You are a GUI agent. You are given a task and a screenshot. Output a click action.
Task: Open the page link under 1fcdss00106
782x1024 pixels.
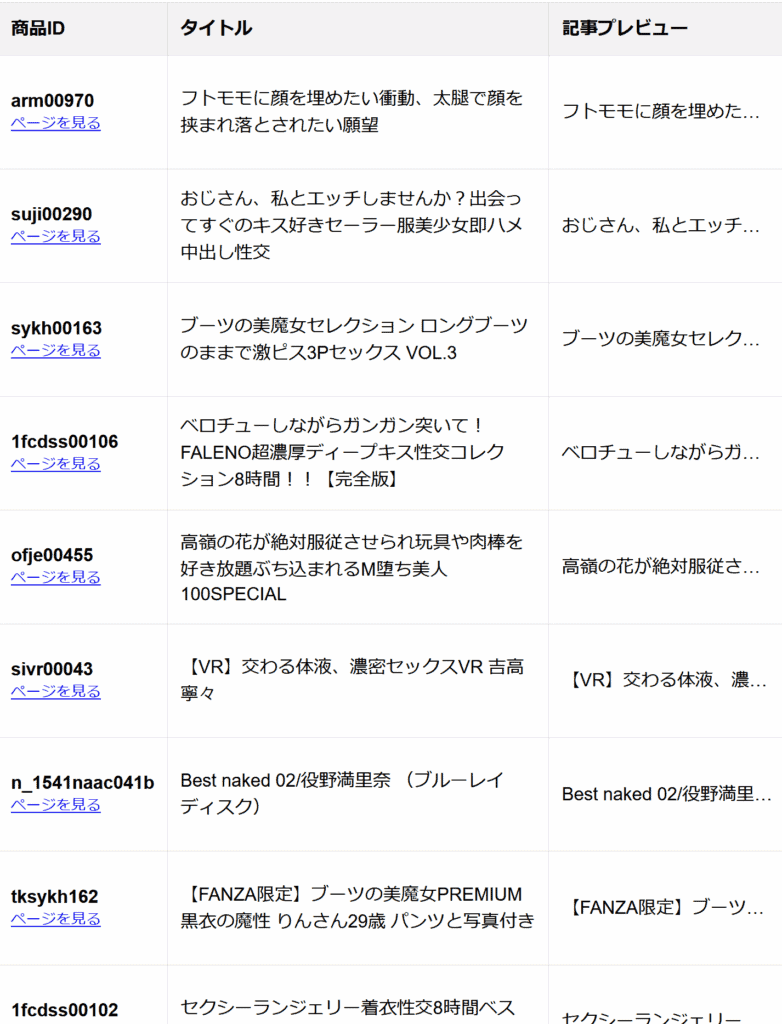click(x=56, y=464)
